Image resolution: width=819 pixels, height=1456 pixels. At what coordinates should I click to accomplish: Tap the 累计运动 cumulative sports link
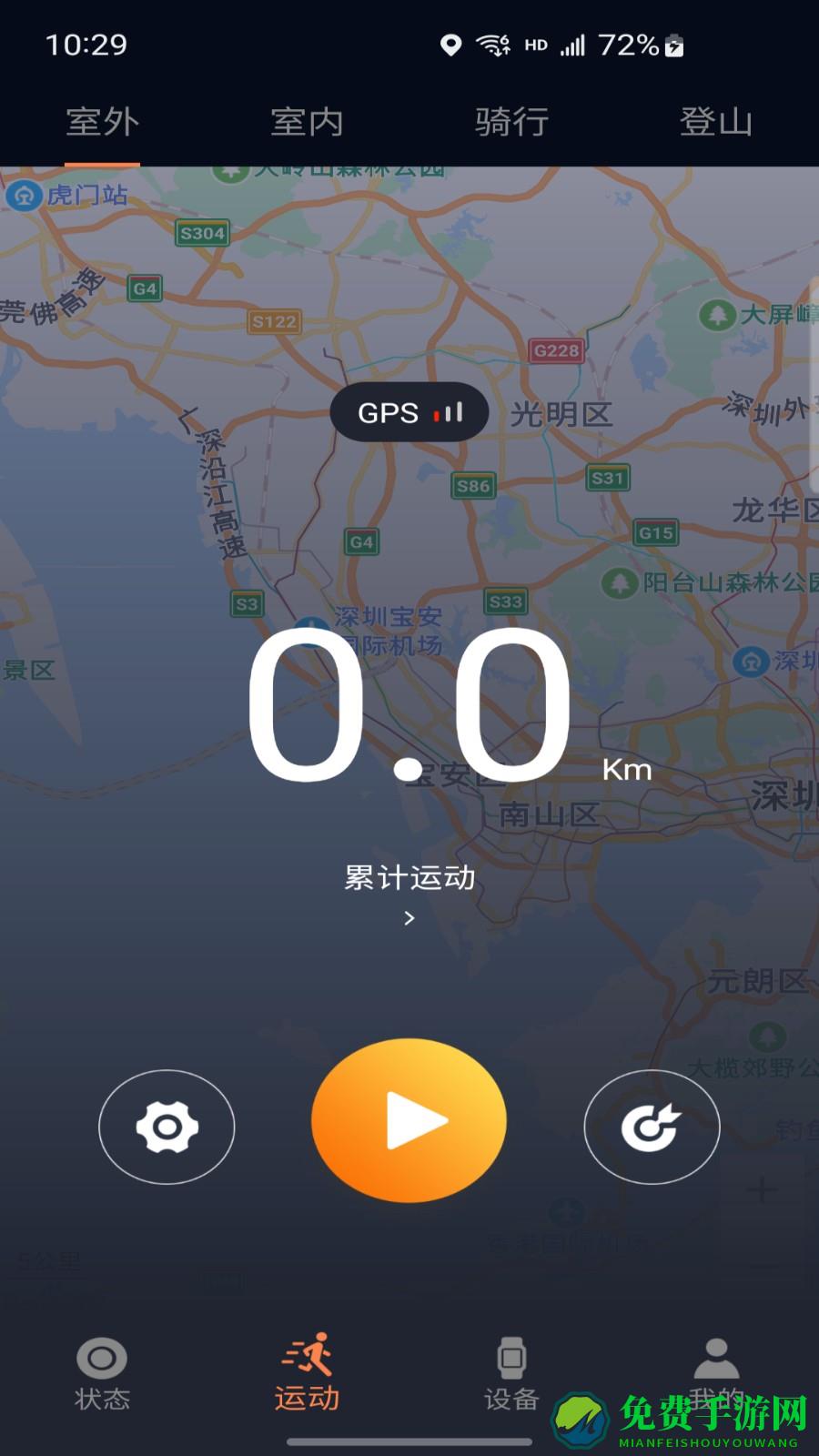(409, 878)
